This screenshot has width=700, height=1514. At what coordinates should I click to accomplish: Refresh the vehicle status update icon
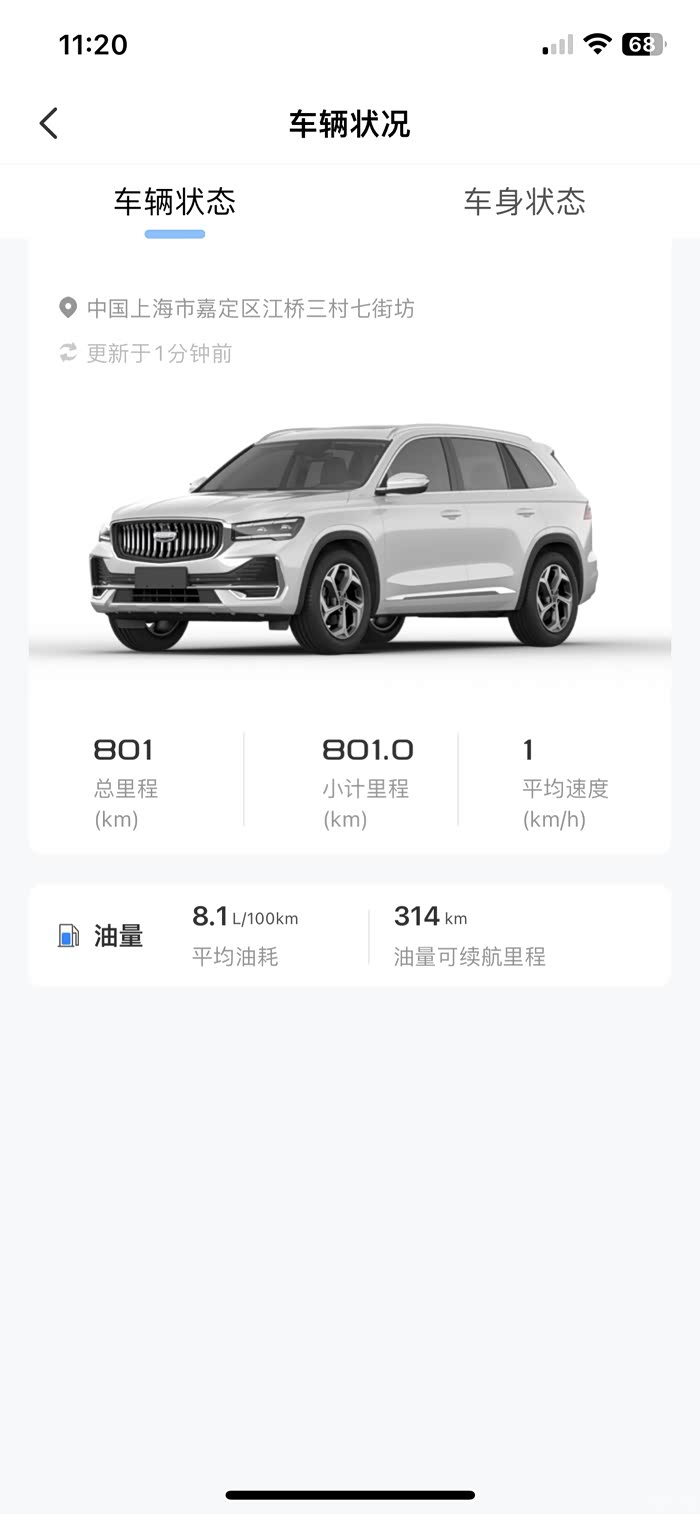(68, 353)
